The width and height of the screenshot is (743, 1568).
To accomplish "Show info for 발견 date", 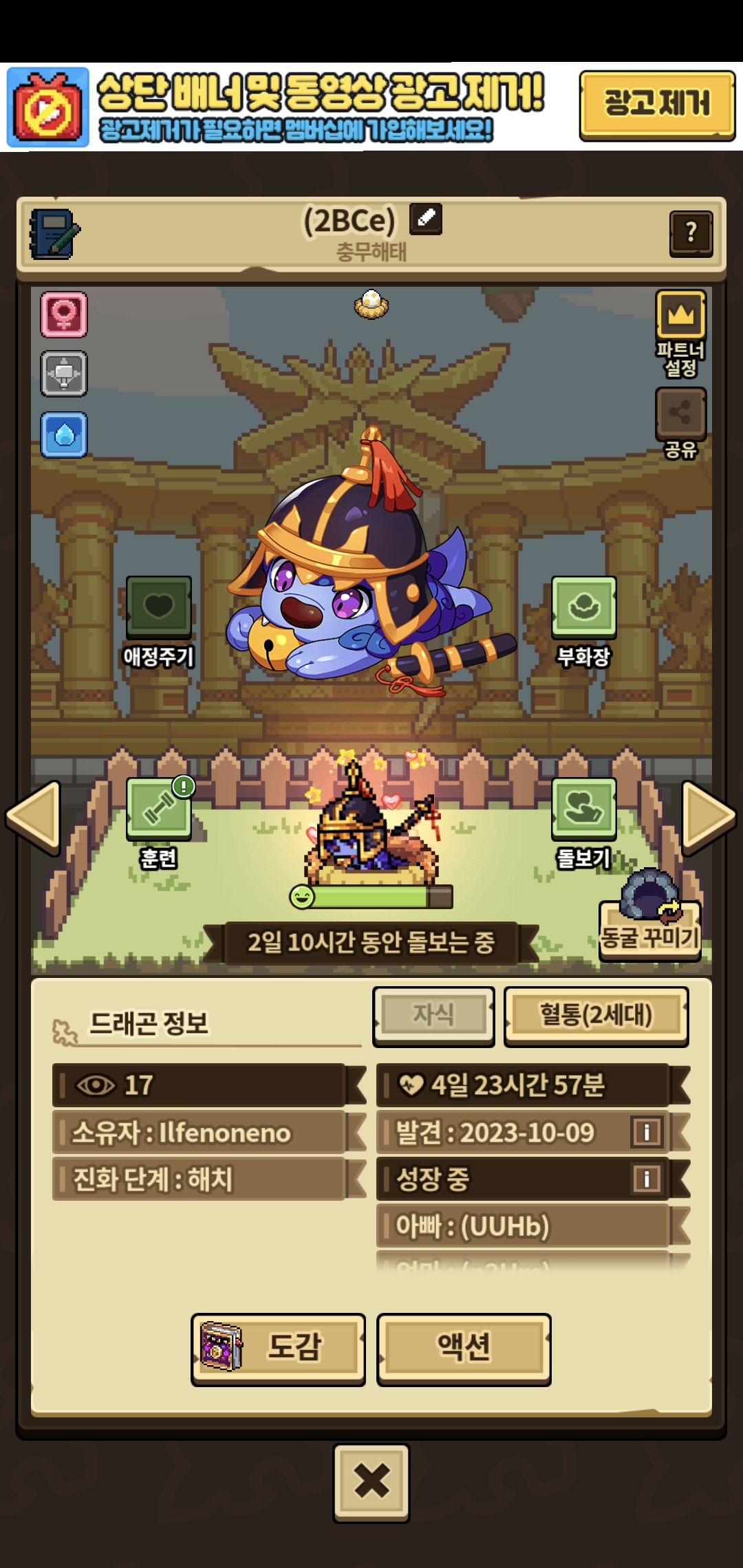I will (646, 1132).
